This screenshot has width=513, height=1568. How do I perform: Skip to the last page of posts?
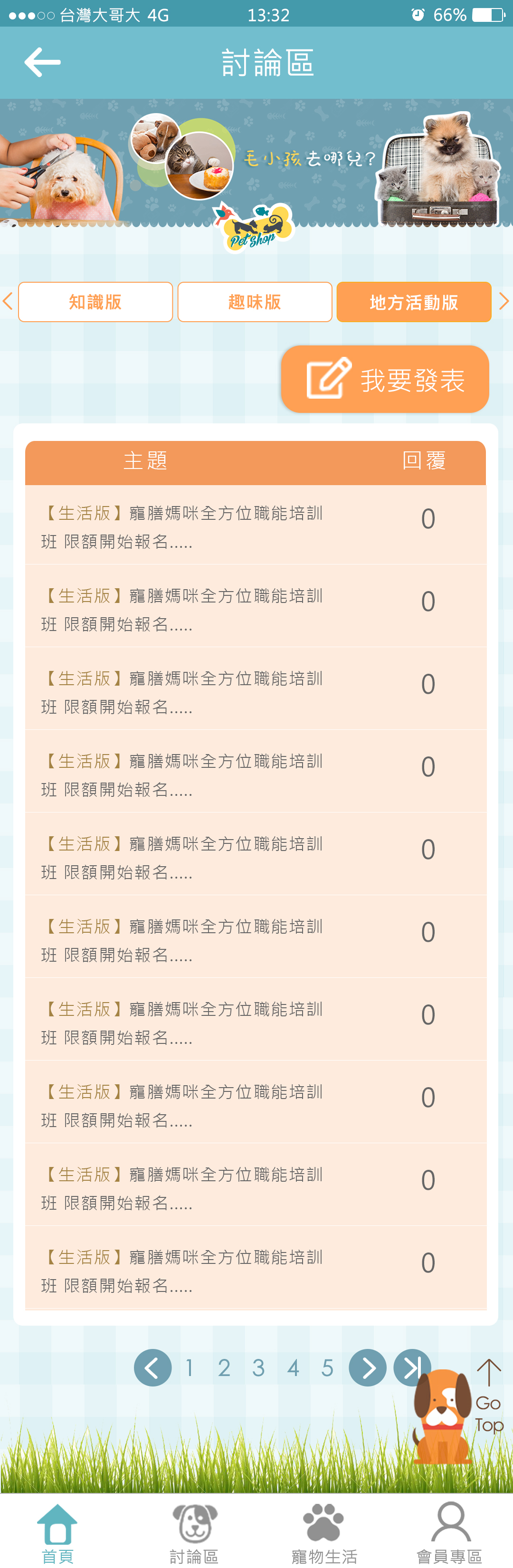point(407,1365)
